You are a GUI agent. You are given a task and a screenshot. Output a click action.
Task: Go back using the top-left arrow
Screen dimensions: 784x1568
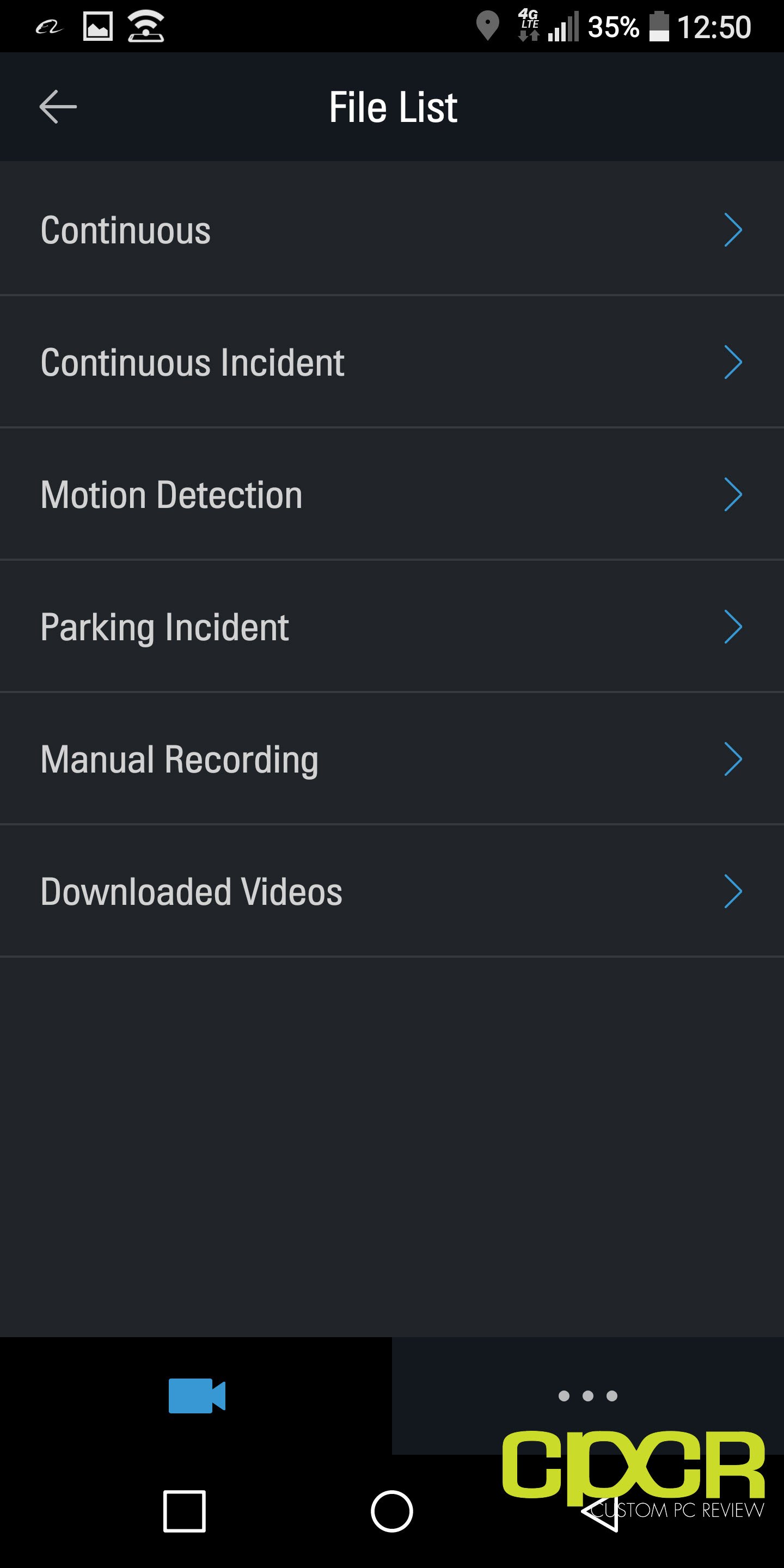58,107
